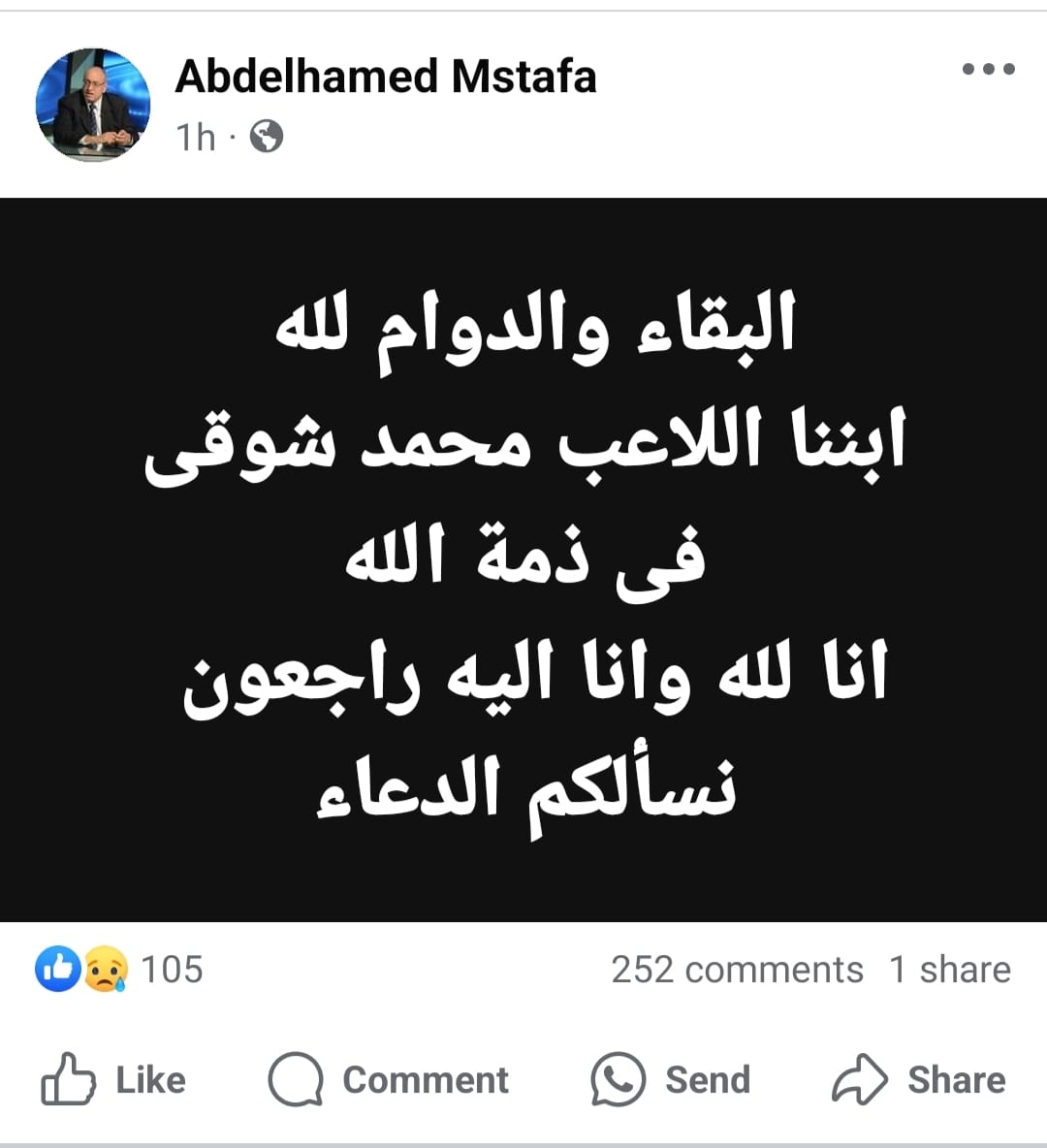The width and height of the screenshot is (1047, 1148).
Task: Open the post's three-dot options menu
Action: [x=988, y=70]
